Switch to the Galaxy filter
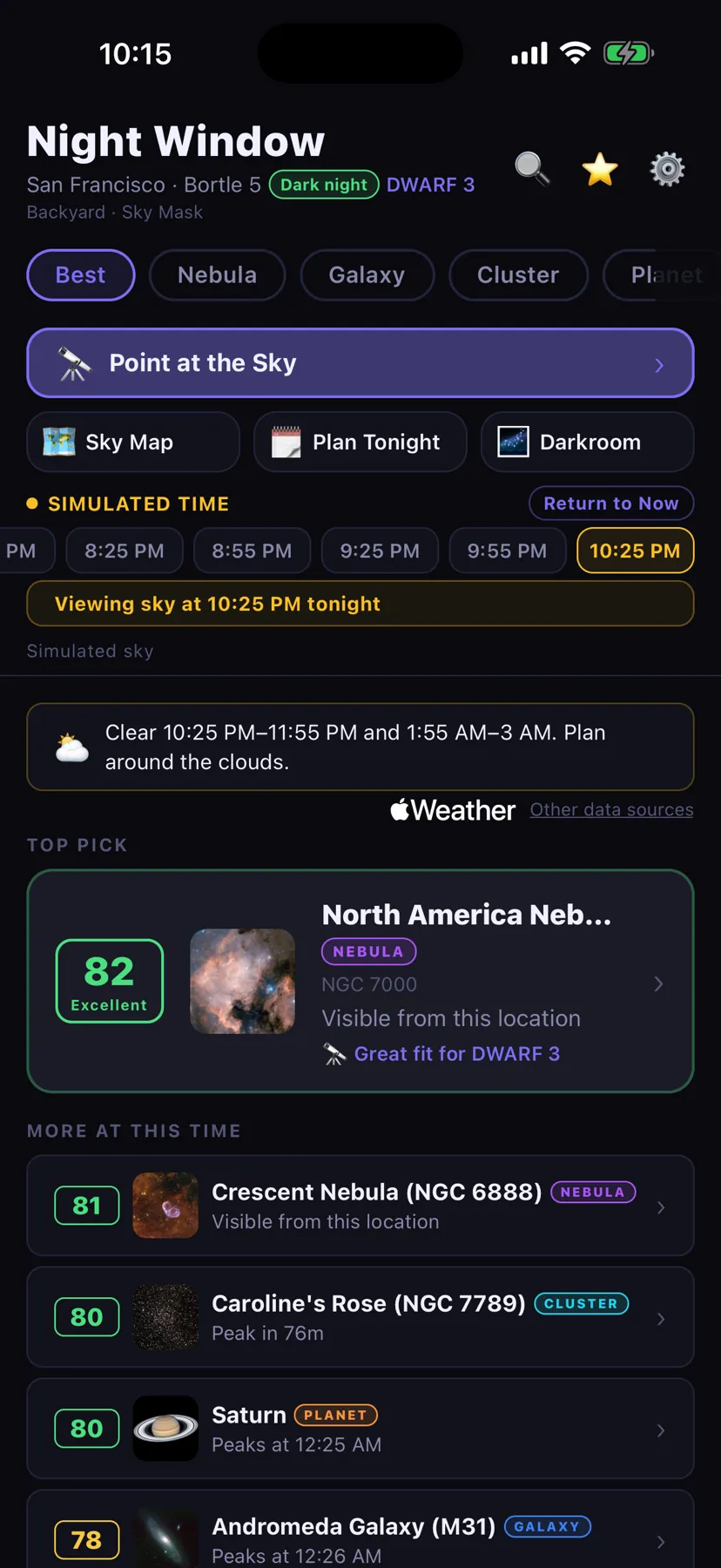 pos(367,275)
